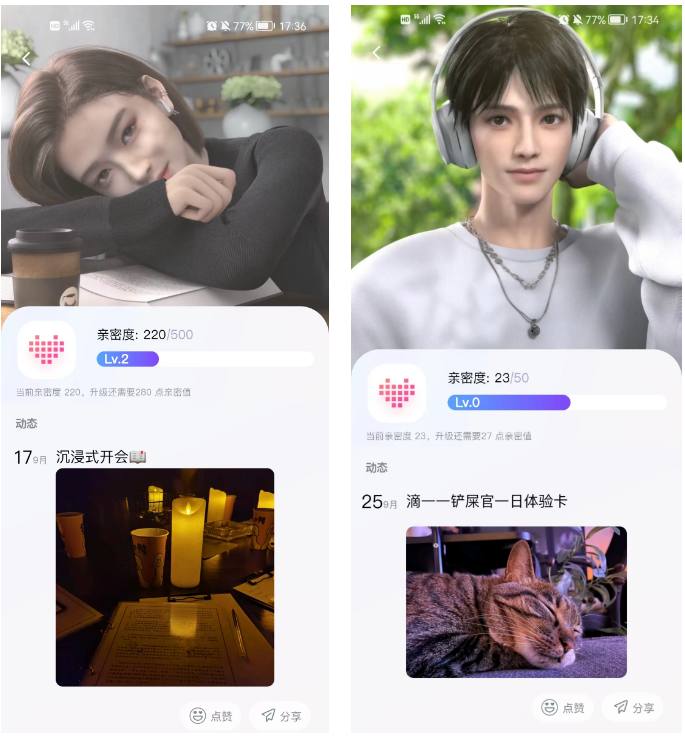
Task: Go back from the Lv.2 profile screen
Action: [26, 60]
